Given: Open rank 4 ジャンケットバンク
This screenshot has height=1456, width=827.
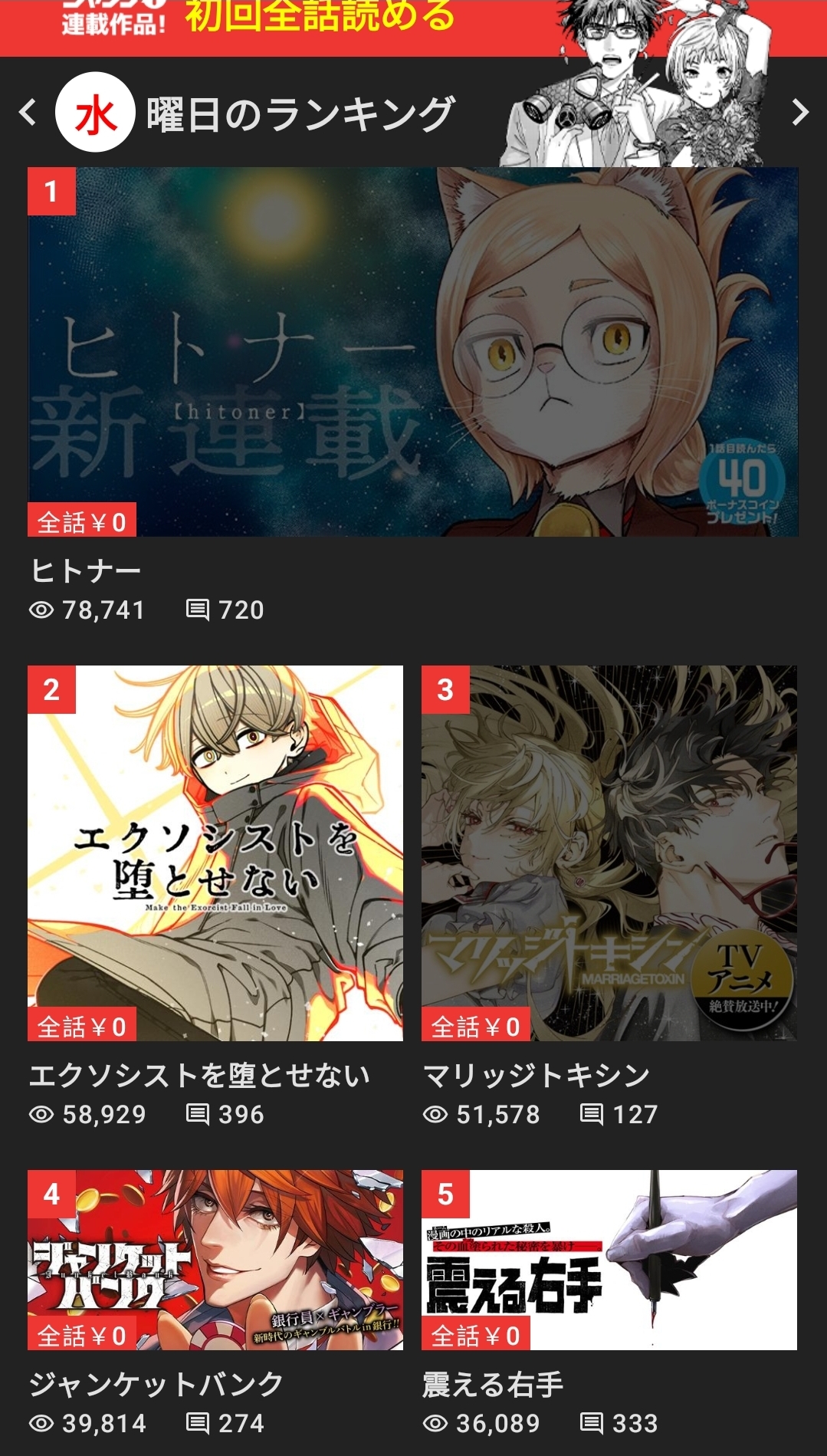Looking at the screenshot, I should pyautogui.click(x=215, y=1259).
